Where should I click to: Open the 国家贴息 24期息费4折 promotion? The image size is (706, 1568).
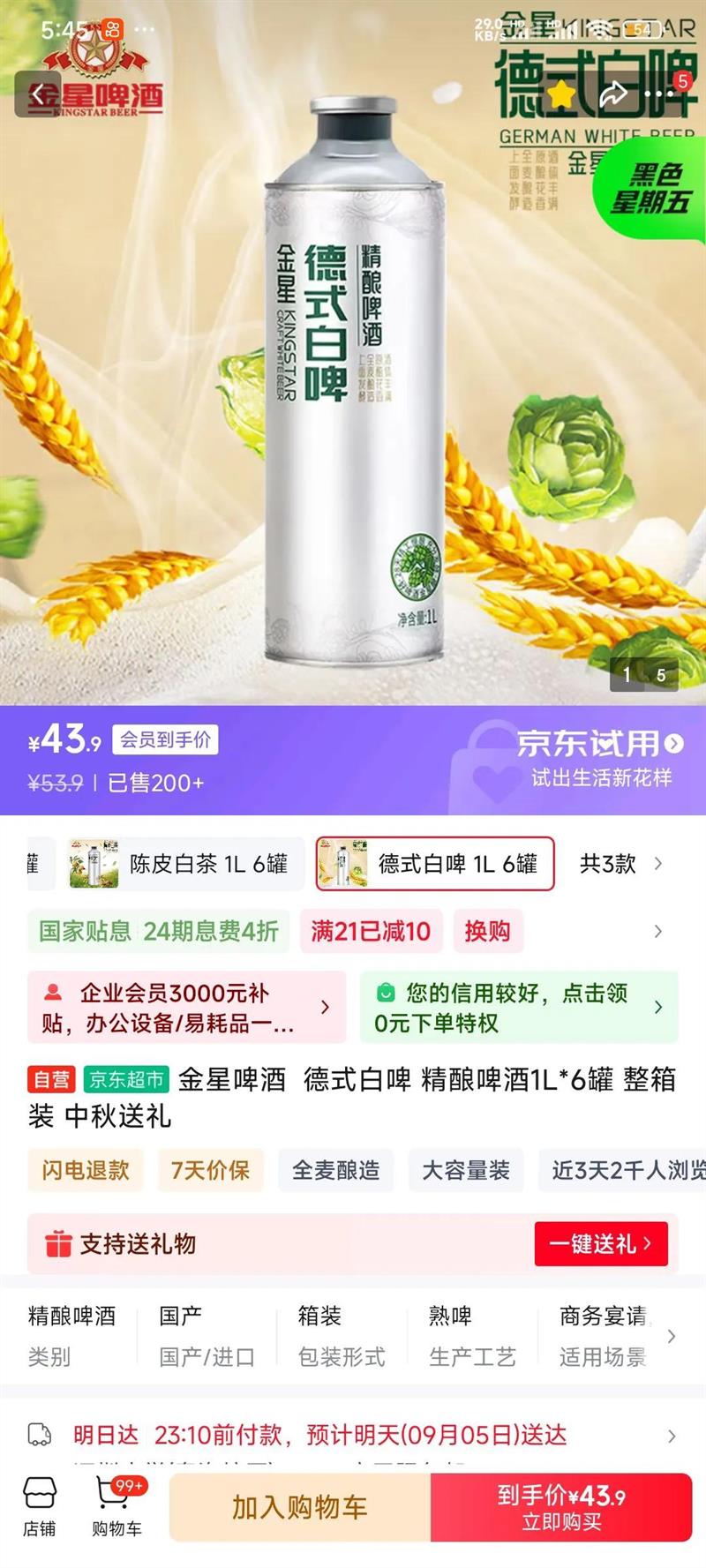159,931
